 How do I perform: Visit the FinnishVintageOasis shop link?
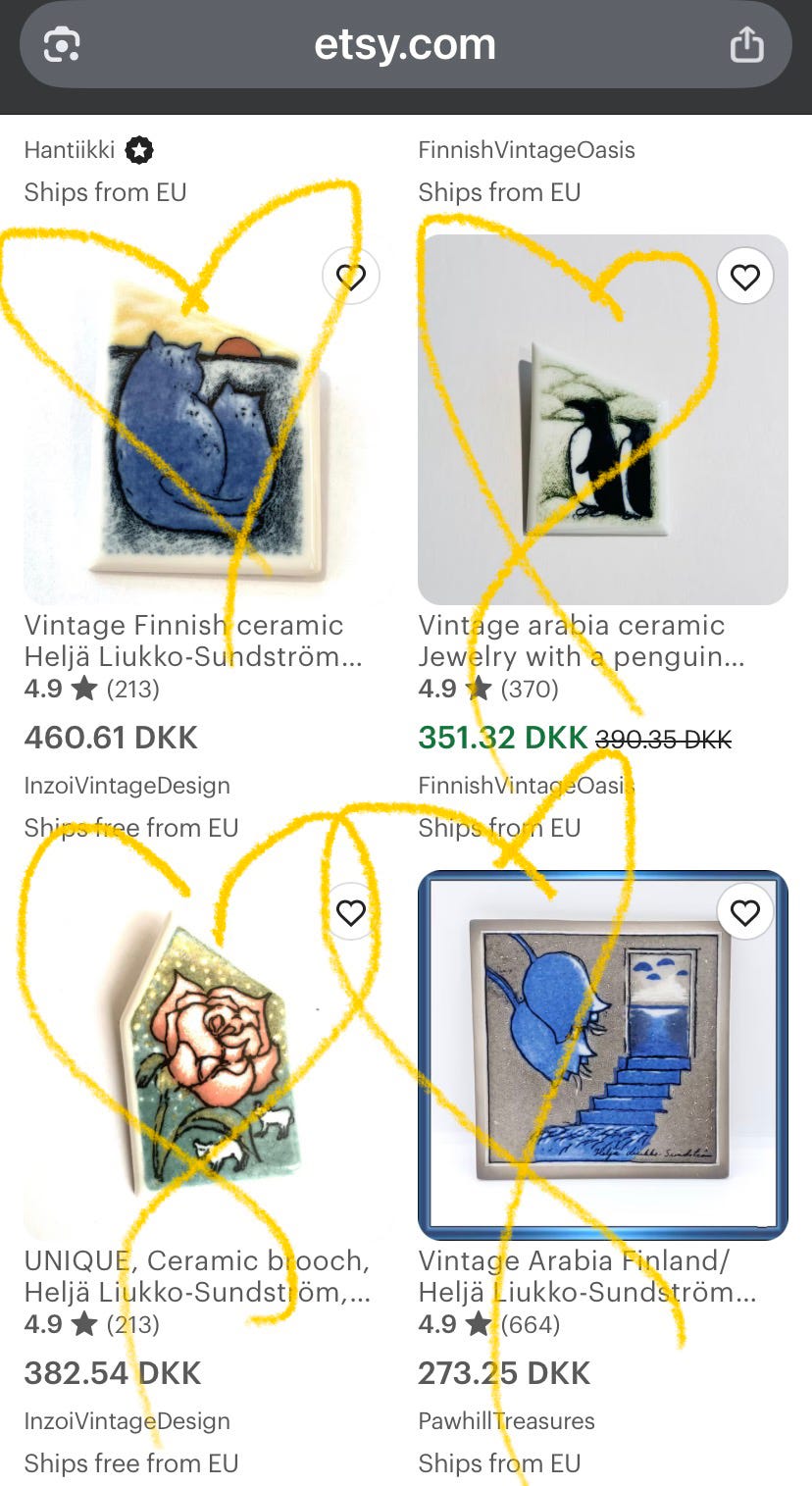coord(526,150)
